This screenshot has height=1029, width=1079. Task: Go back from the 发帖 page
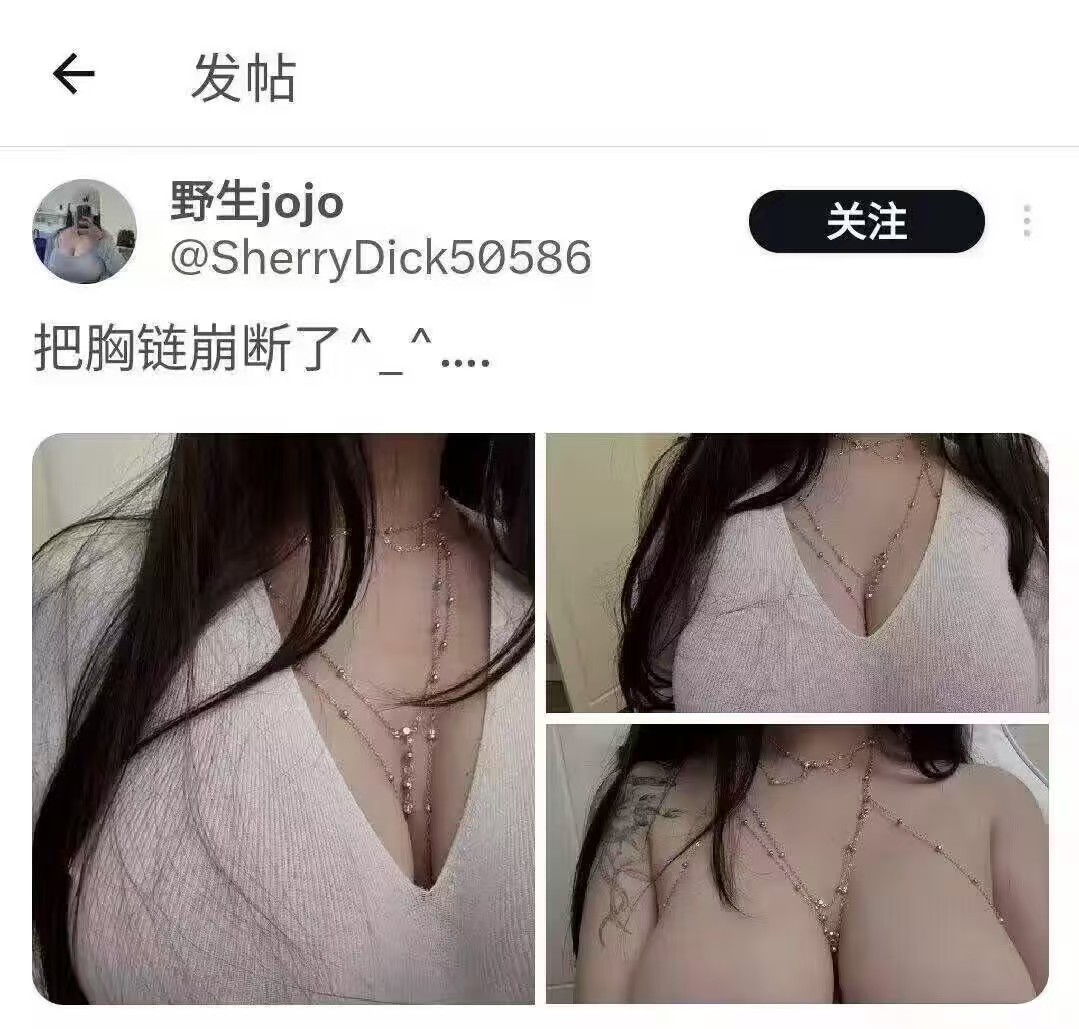[73, 75]
